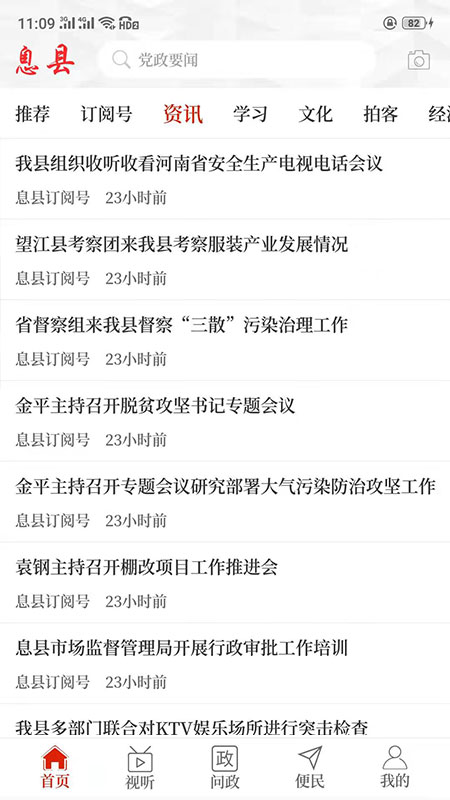Open article on 大气污染防治攻坚工作
The image size is (450, 800).
pyautogui.click(x=225, y=502)
